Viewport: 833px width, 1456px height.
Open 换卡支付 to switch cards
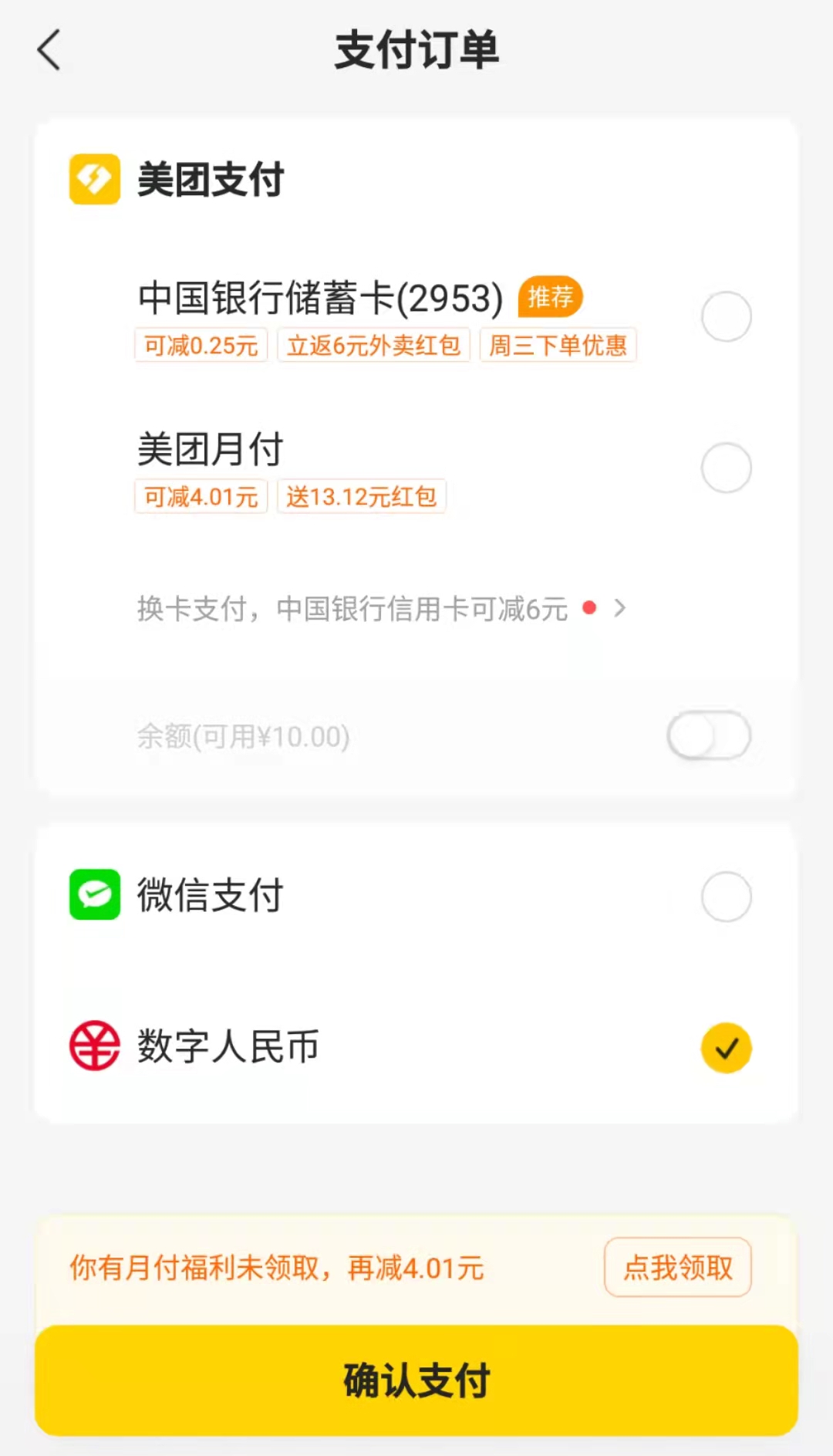click(x=381, y=609)
